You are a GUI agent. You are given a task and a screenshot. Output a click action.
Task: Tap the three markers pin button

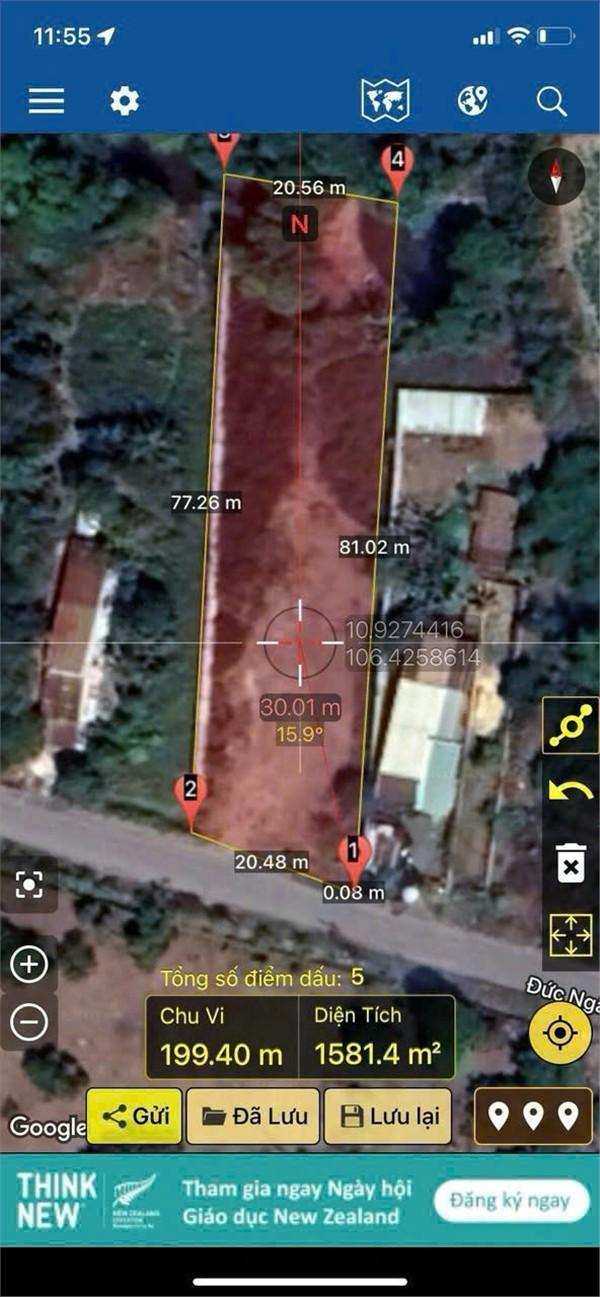pos(533,1116)
